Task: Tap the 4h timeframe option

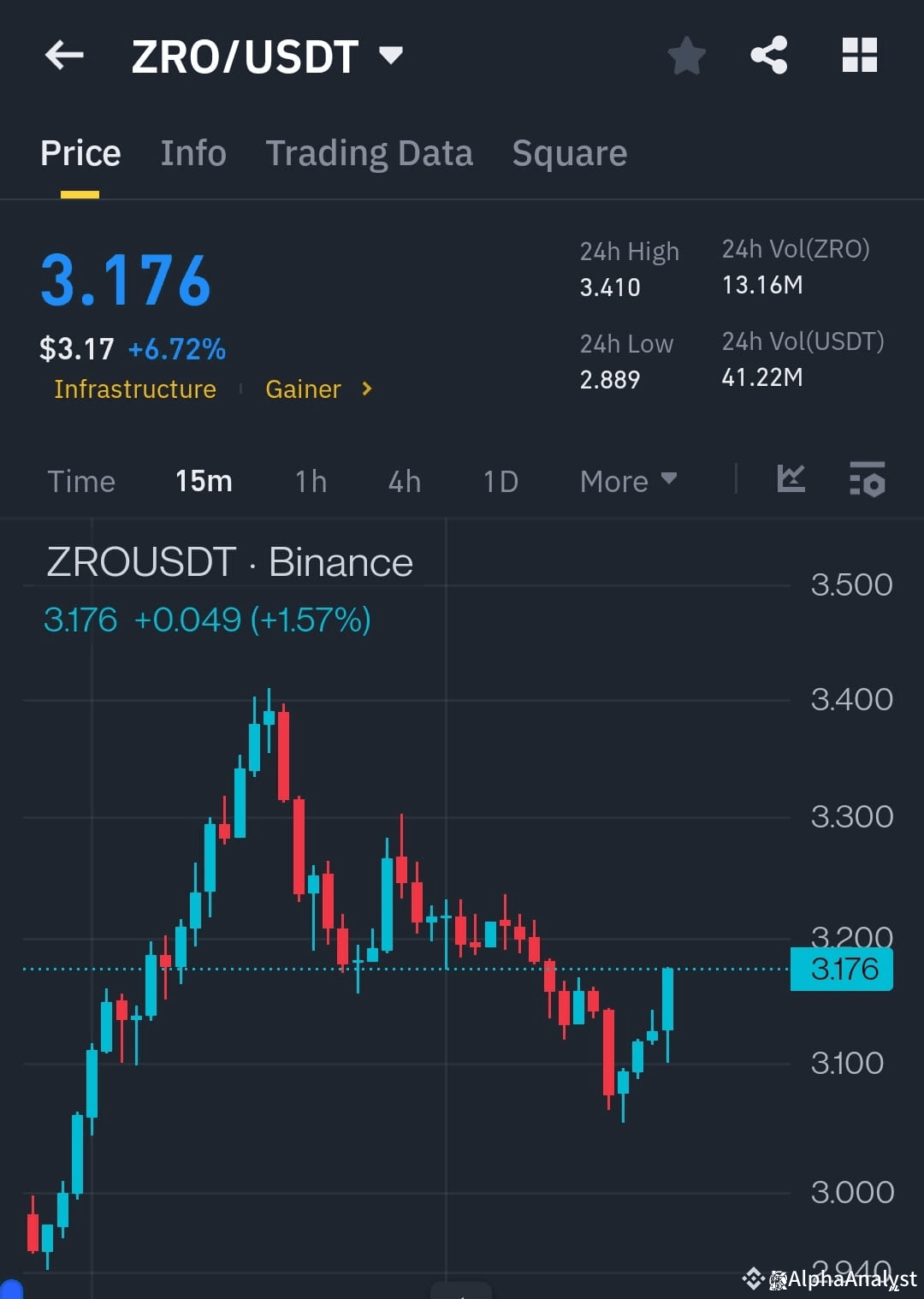Action: (403, 481)
